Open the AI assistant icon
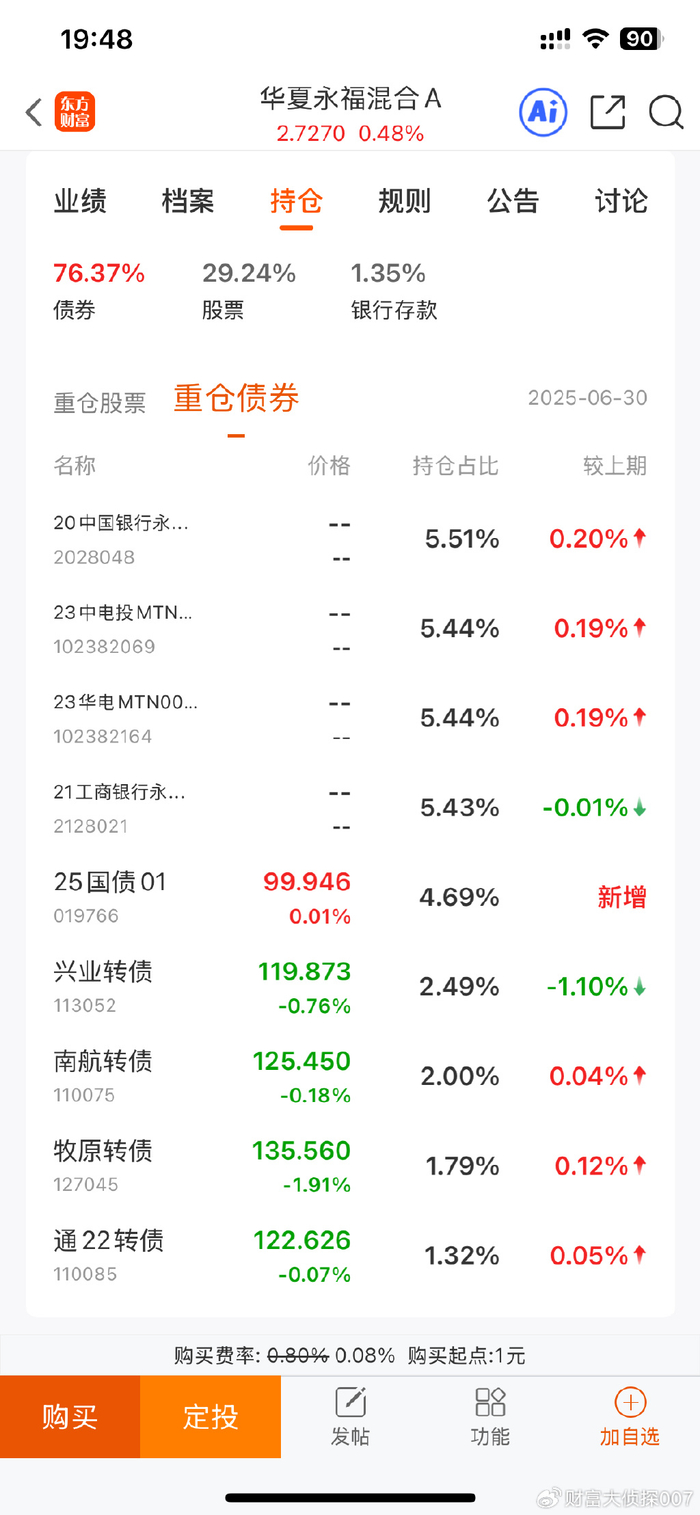Image resolution: width=700 pixels, height=1515 pixels. pyautogui.click(x=543, y=112)
